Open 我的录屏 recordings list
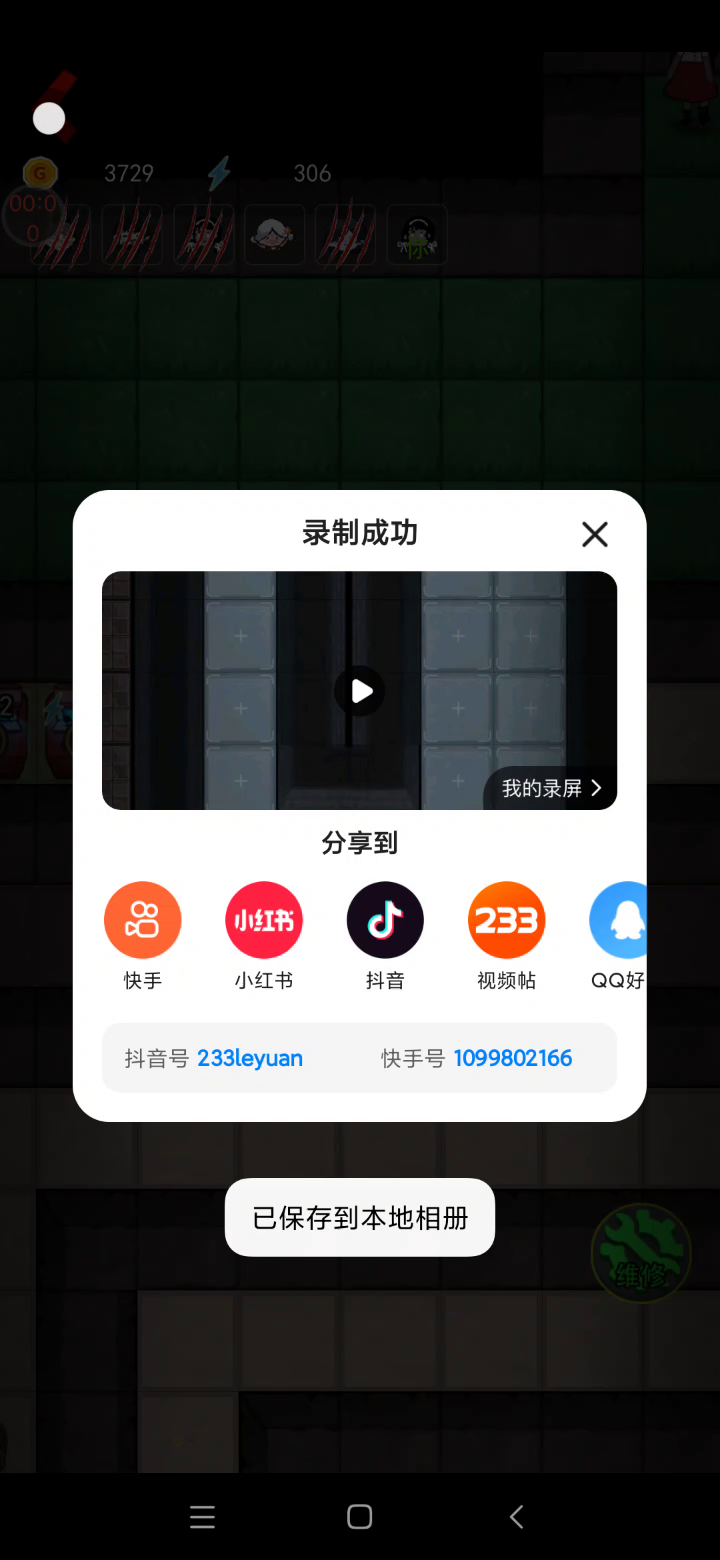The height and width of the screenshot is (1560, 720). [551, 788]
